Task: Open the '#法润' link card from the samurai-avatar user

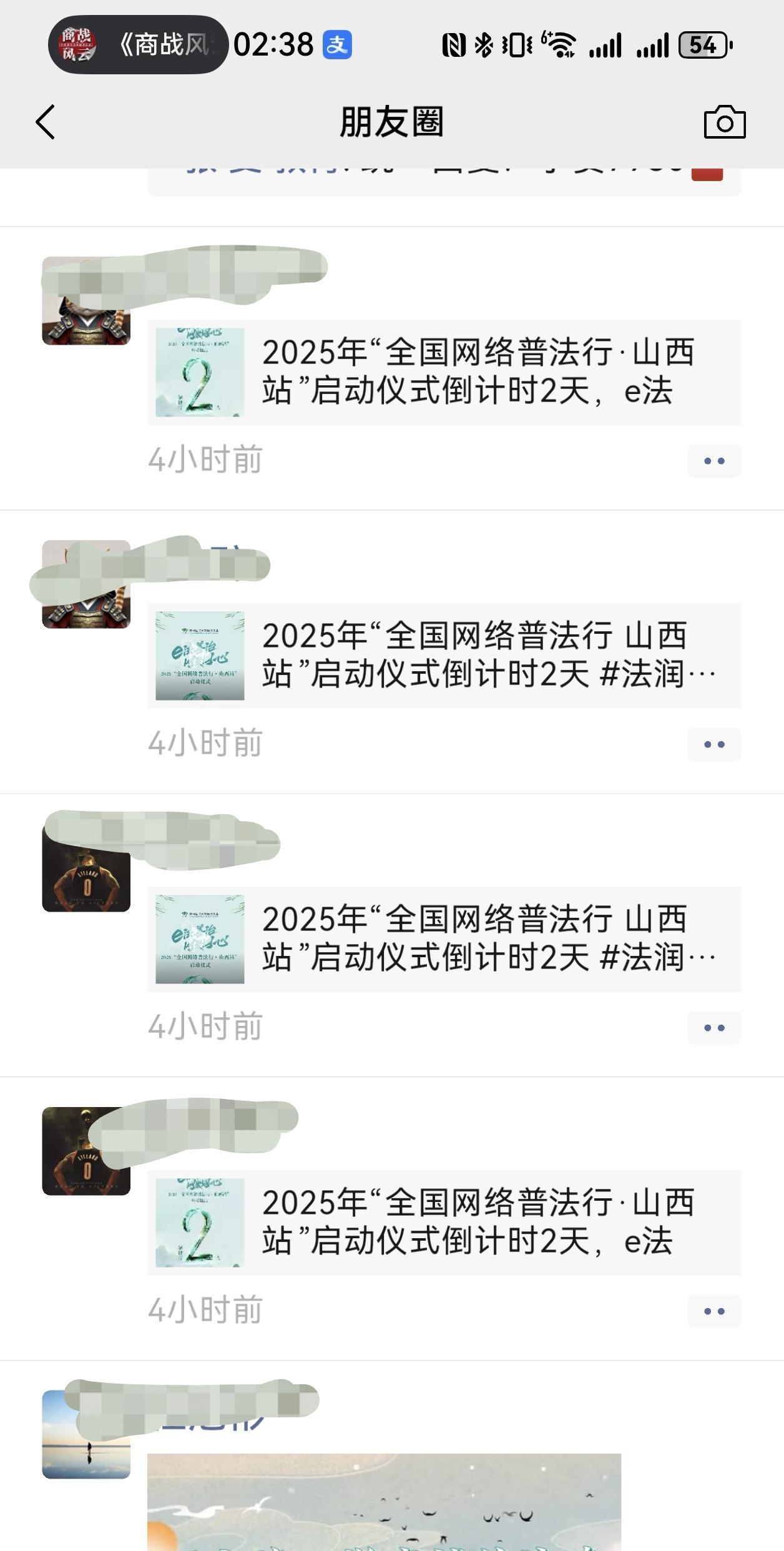Action: pyautogui.click(x=444, y=656)
